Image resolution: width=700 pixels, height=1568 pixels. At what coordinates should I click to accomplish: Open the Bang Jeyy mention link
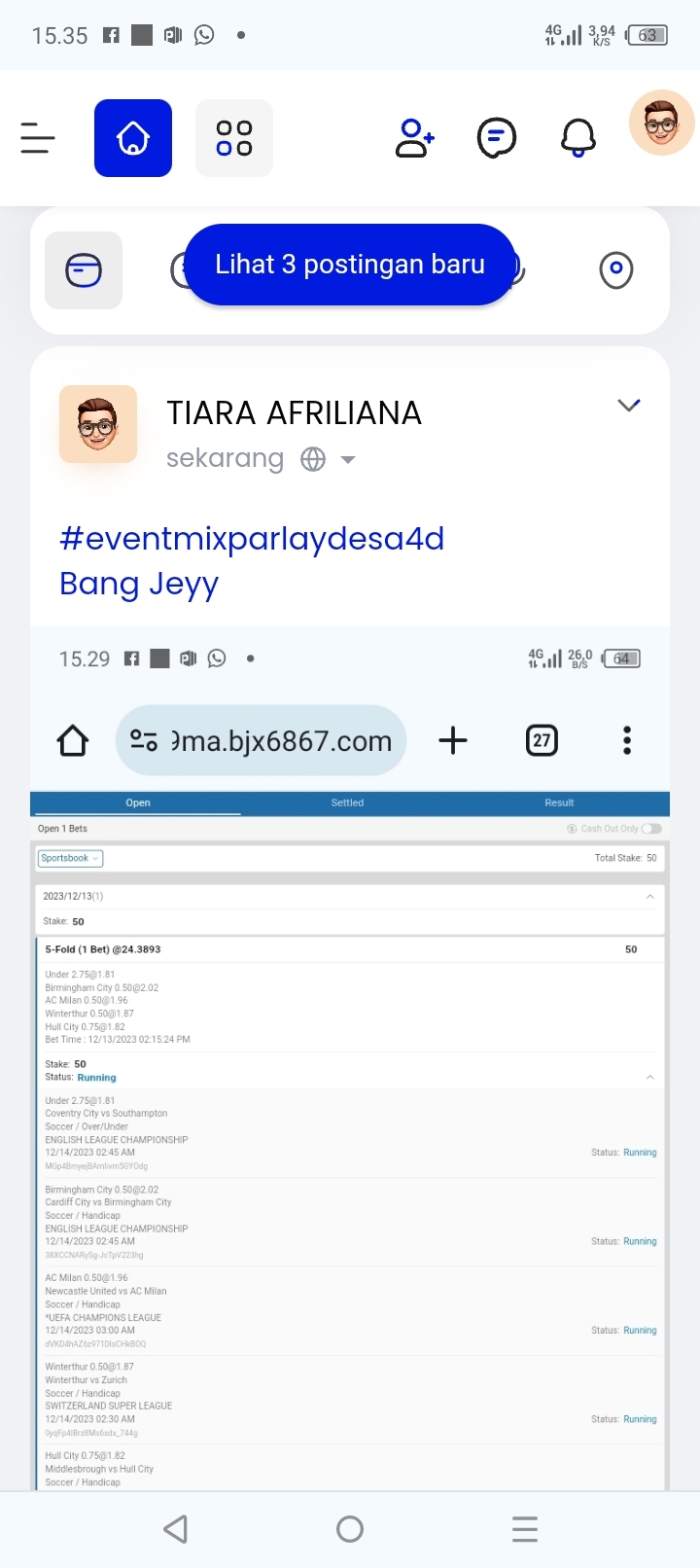point(139,584)
